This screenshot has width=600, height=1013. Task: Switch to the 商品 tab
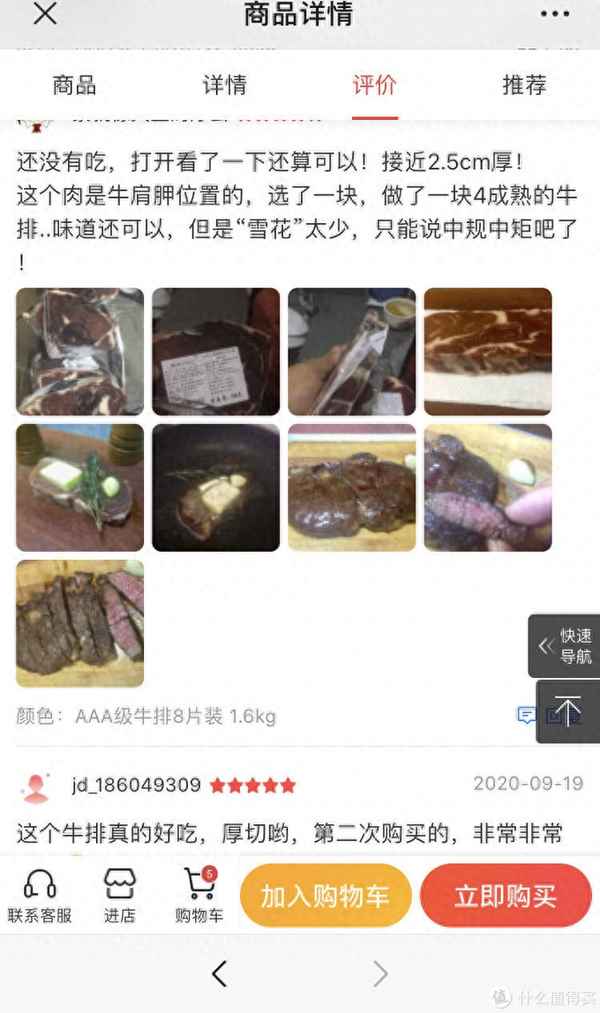pyautogui.click(x=75, y=85)
